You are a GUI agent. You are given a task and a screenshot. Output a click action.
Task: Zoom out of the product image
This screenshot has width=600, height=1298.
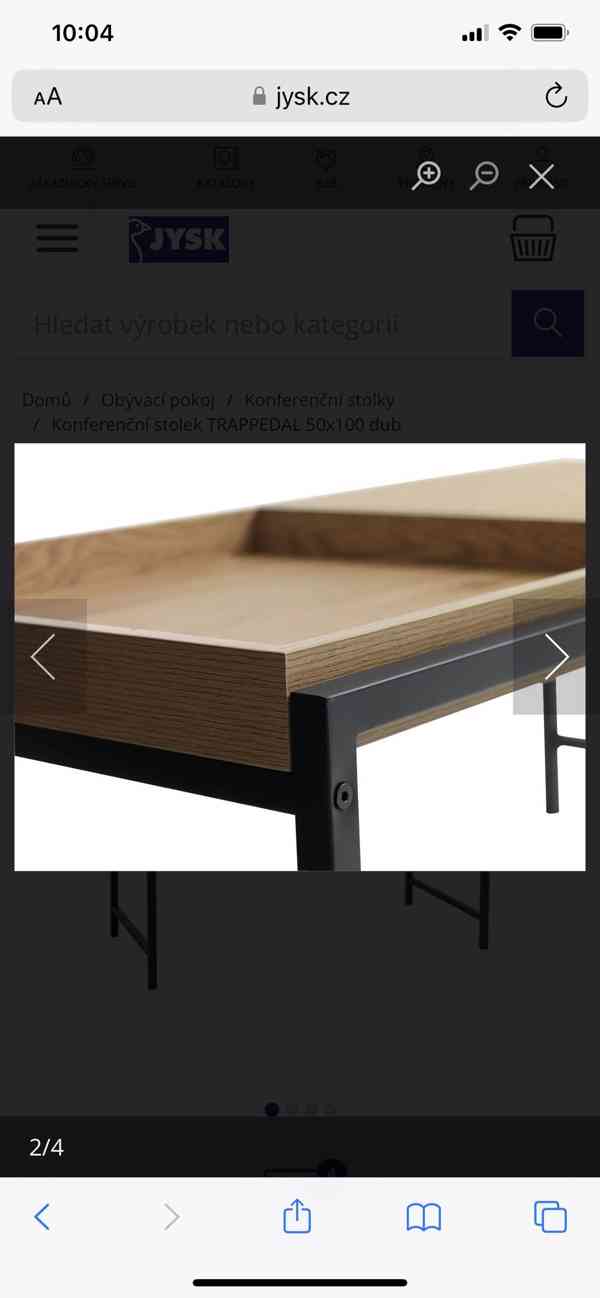tap(485, 176)
